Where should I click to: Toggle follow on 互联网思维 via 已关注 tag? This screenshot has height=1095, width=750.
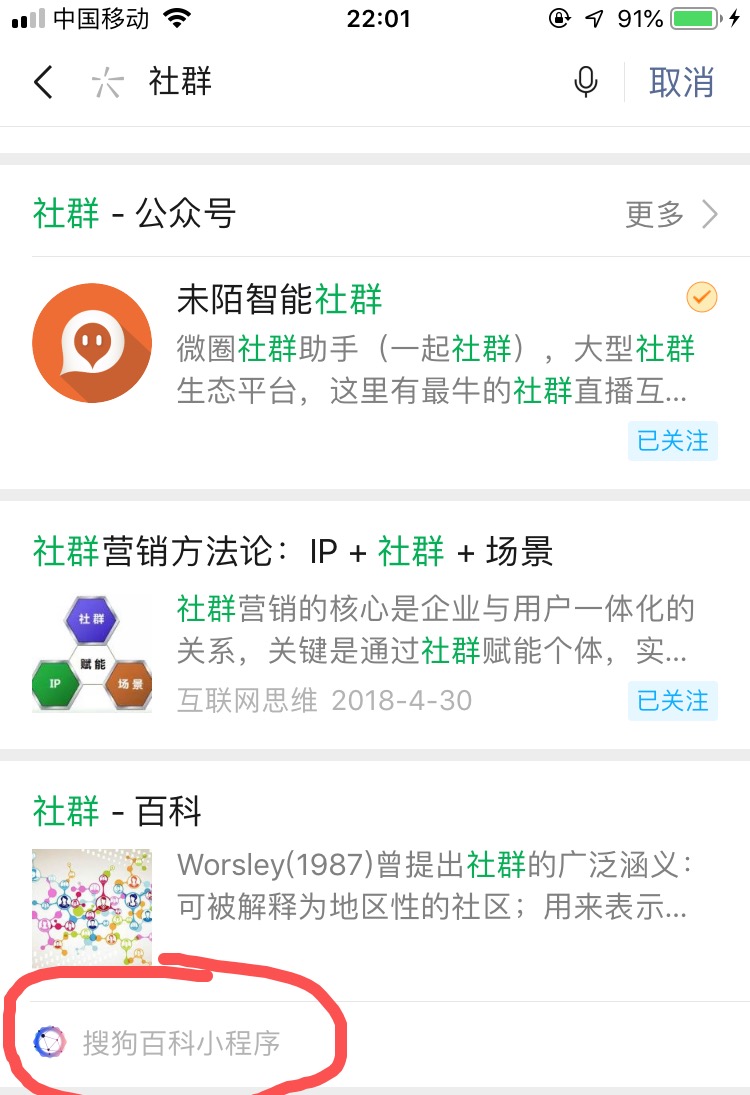click(672, 701)
